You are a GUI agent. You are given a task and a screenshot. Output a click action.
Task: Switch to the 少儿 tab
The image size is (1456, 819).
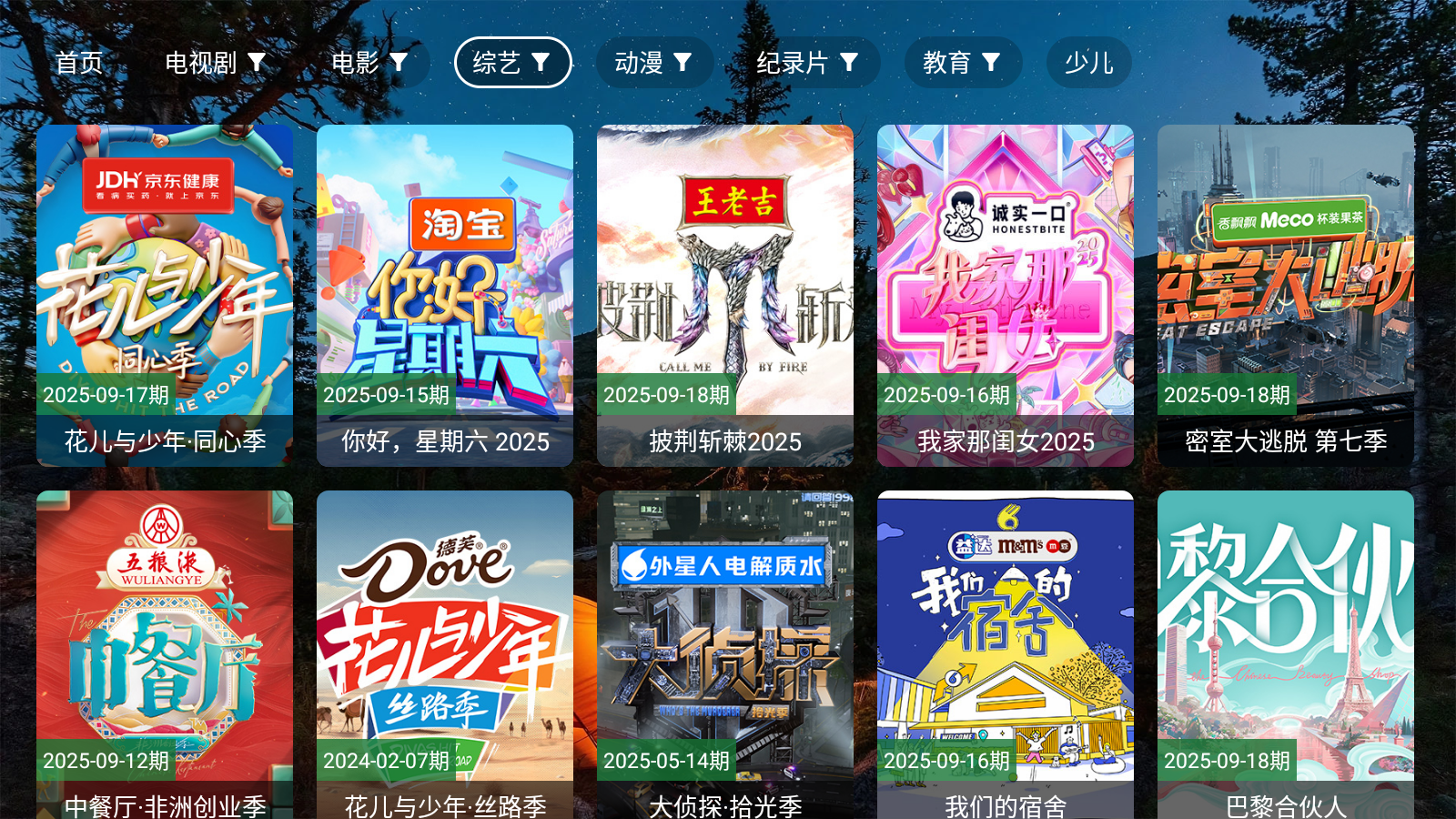[x=1088, y=63]
